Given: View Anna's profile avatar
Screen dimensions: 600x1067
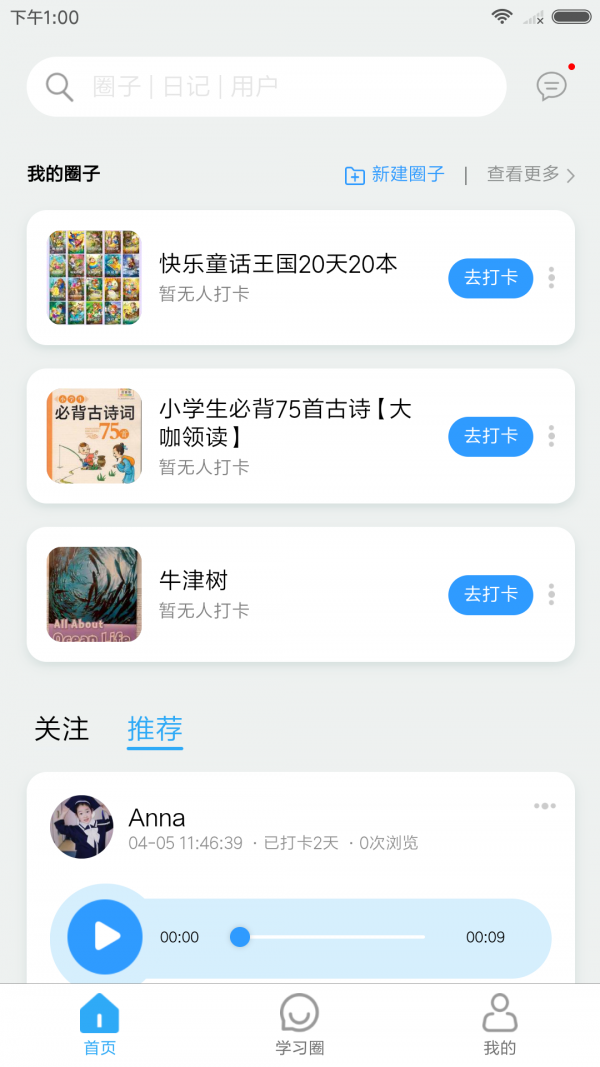Looking at the screenshot, I should pyautogui.click(x=82, y=827).
